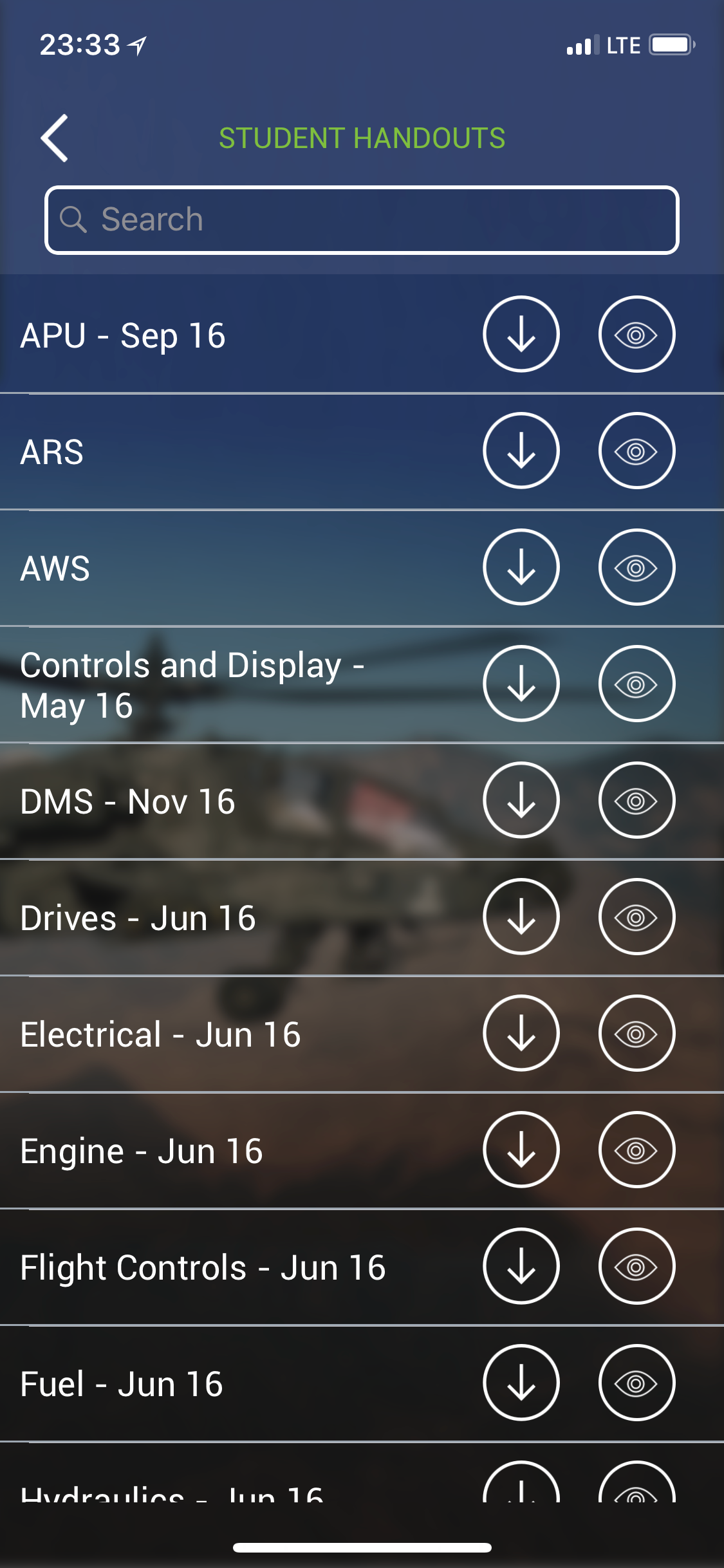This screenshot has height=1568, width=724.
Task: Download the Electrical - Jun 16 handout
Action: 521,1033
